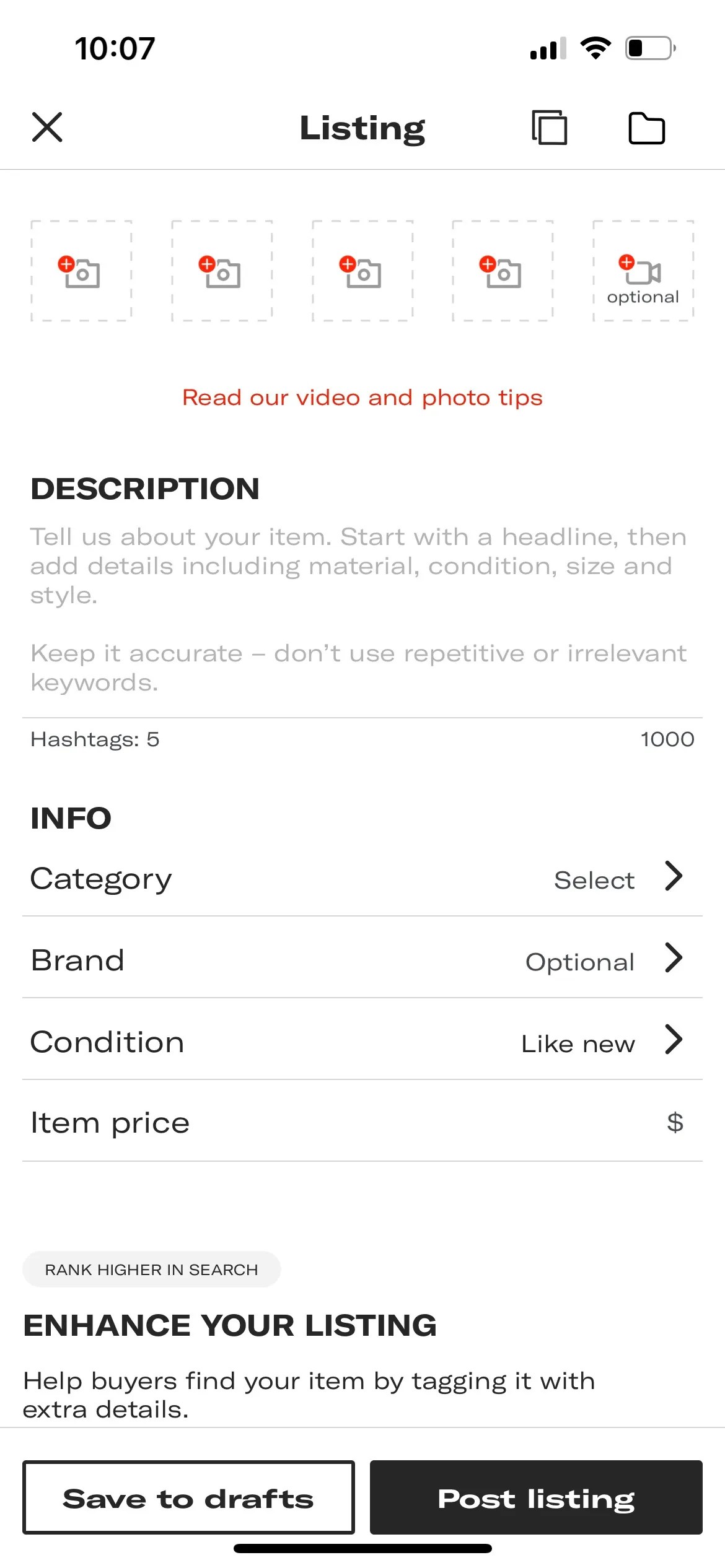Toggle the RANK HIGHER IN SEARCH badge
Image resolution: width=725 pixels, height=1568 pixels.
(x=151, y=1270)
